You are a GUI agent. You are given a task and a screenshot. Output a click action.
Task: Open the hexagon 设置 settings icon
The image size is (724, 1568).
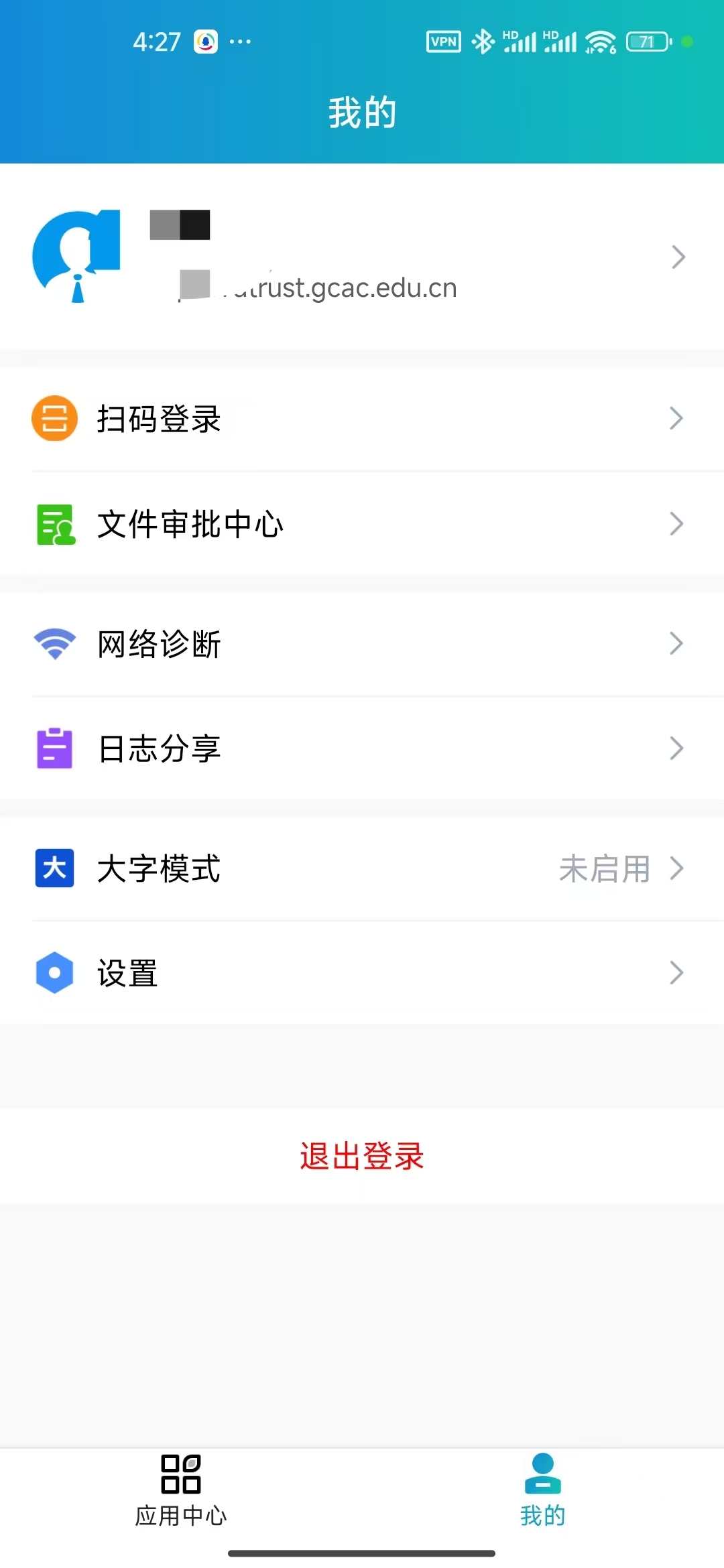(x=54, y=973)
